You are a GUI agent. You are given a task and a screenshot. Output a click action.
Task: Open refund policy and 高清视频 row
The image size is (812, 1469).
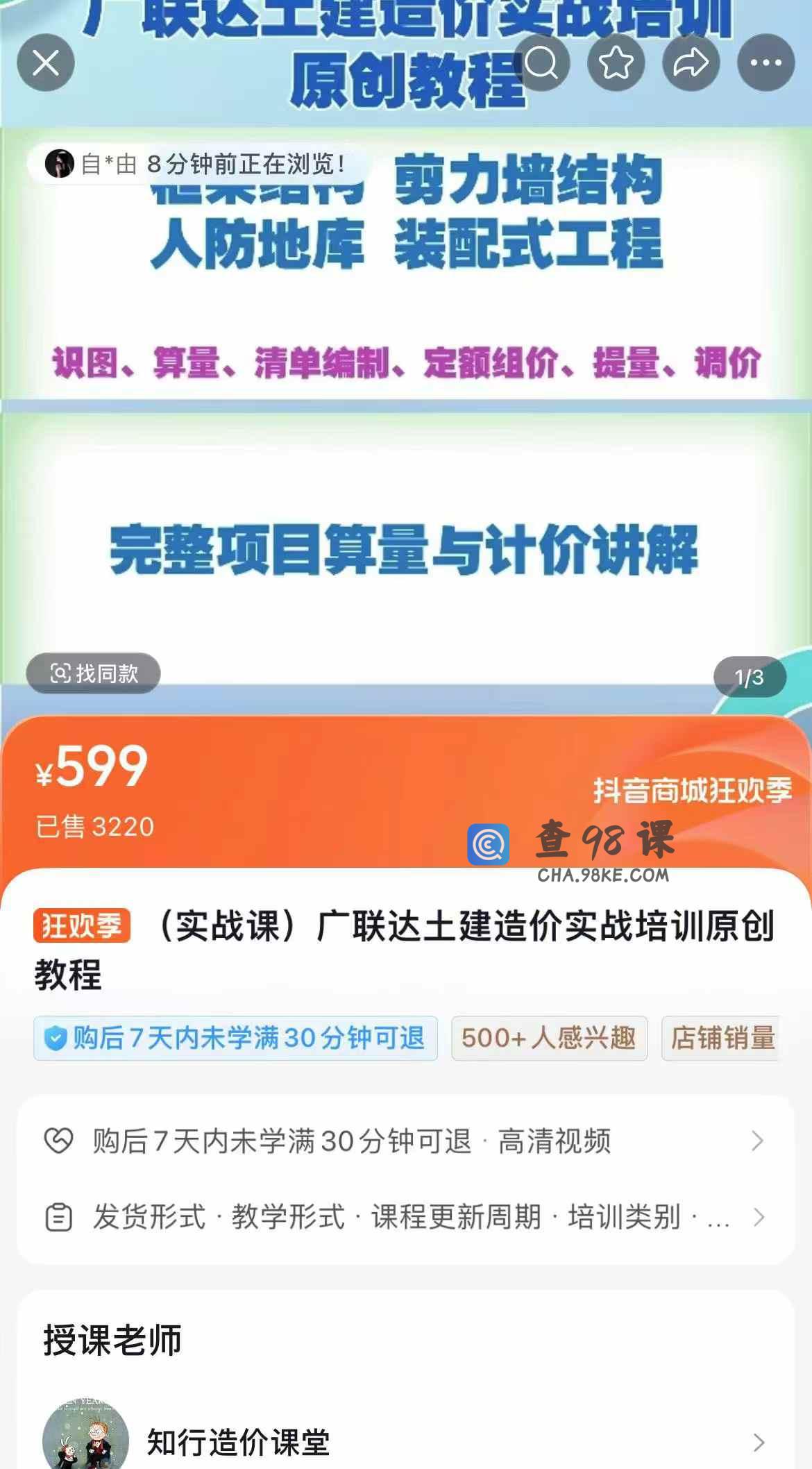click(405, 1141)
